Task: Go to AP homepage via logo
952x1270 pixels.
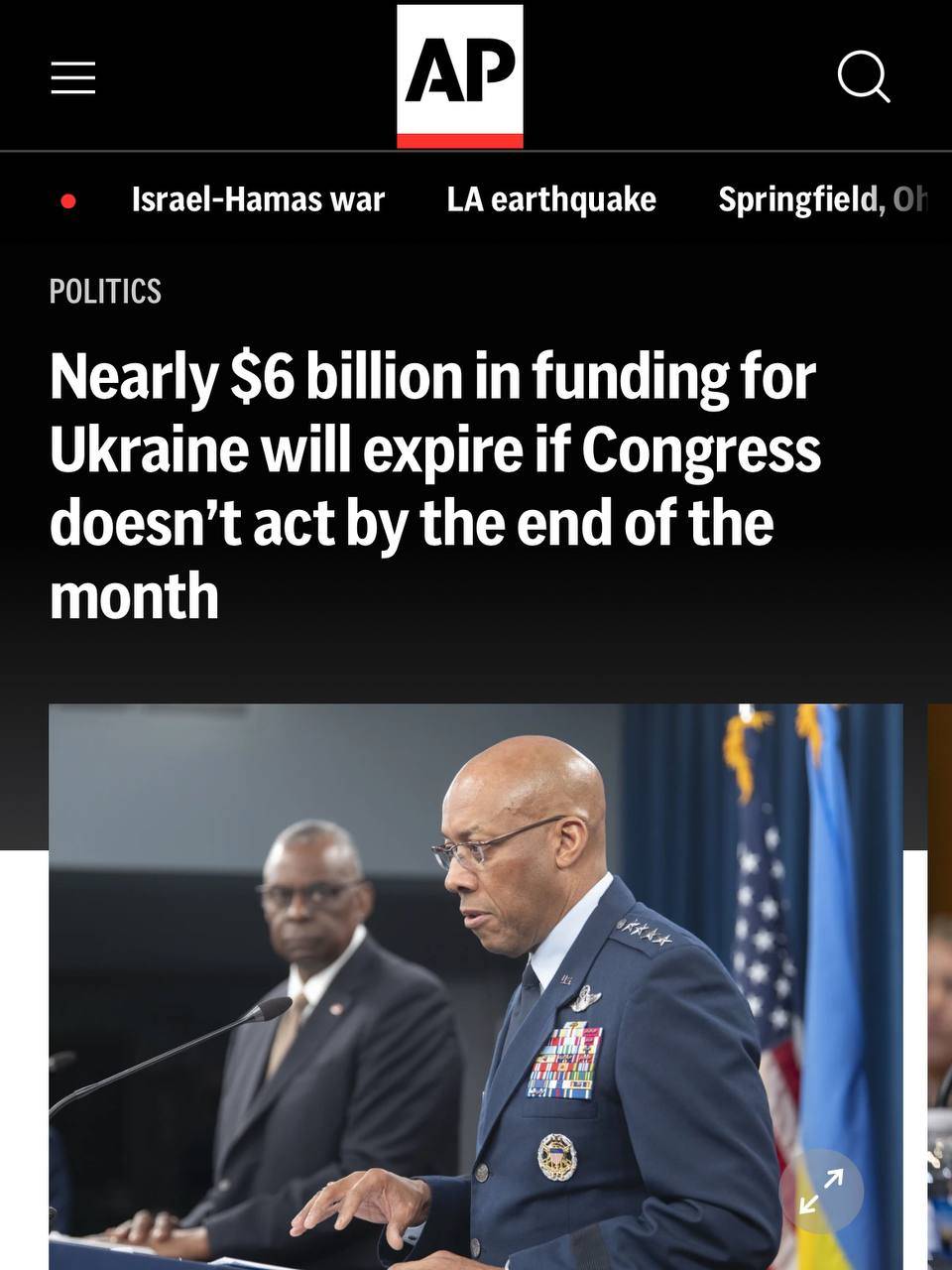Action: [x=460, y=76]
